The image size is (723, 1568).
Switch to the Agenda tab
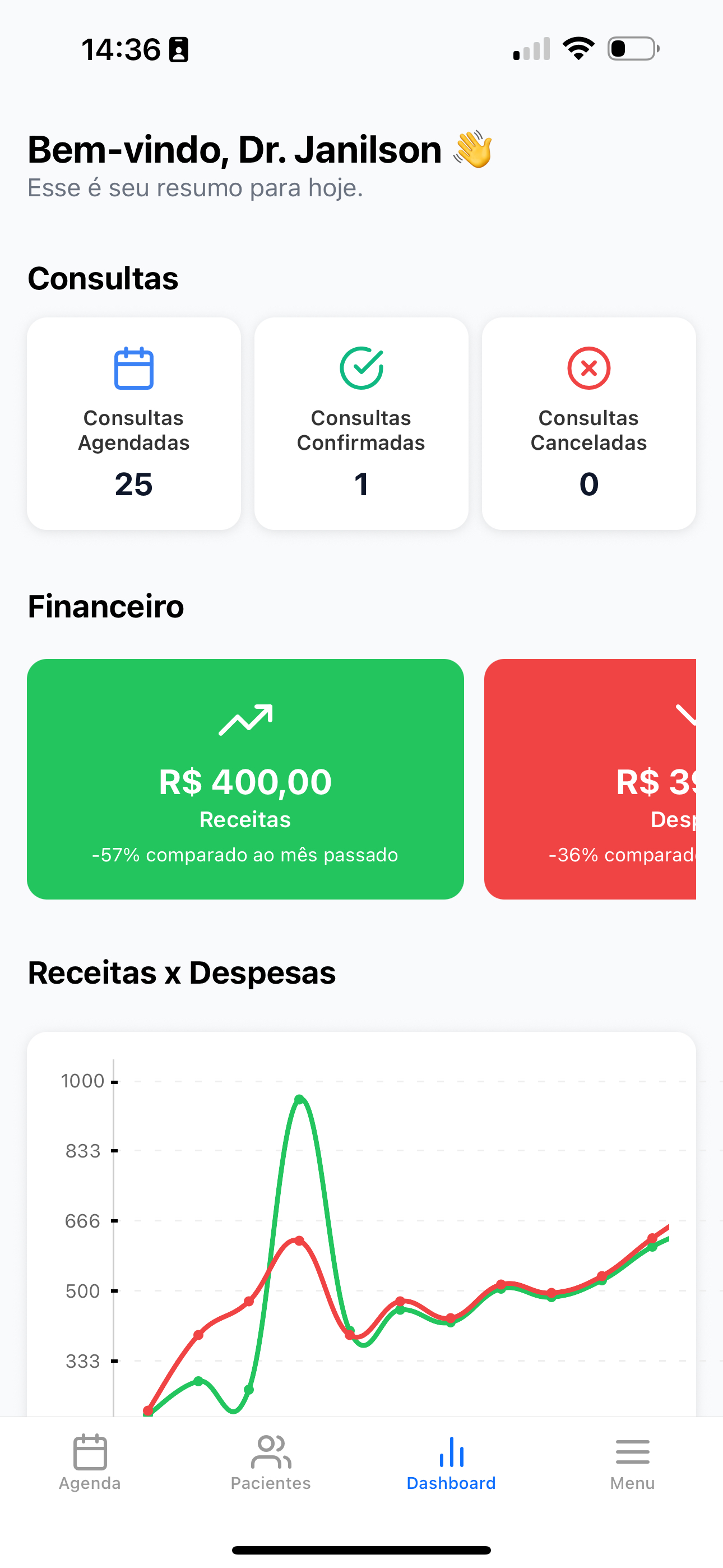[90, 1462]
